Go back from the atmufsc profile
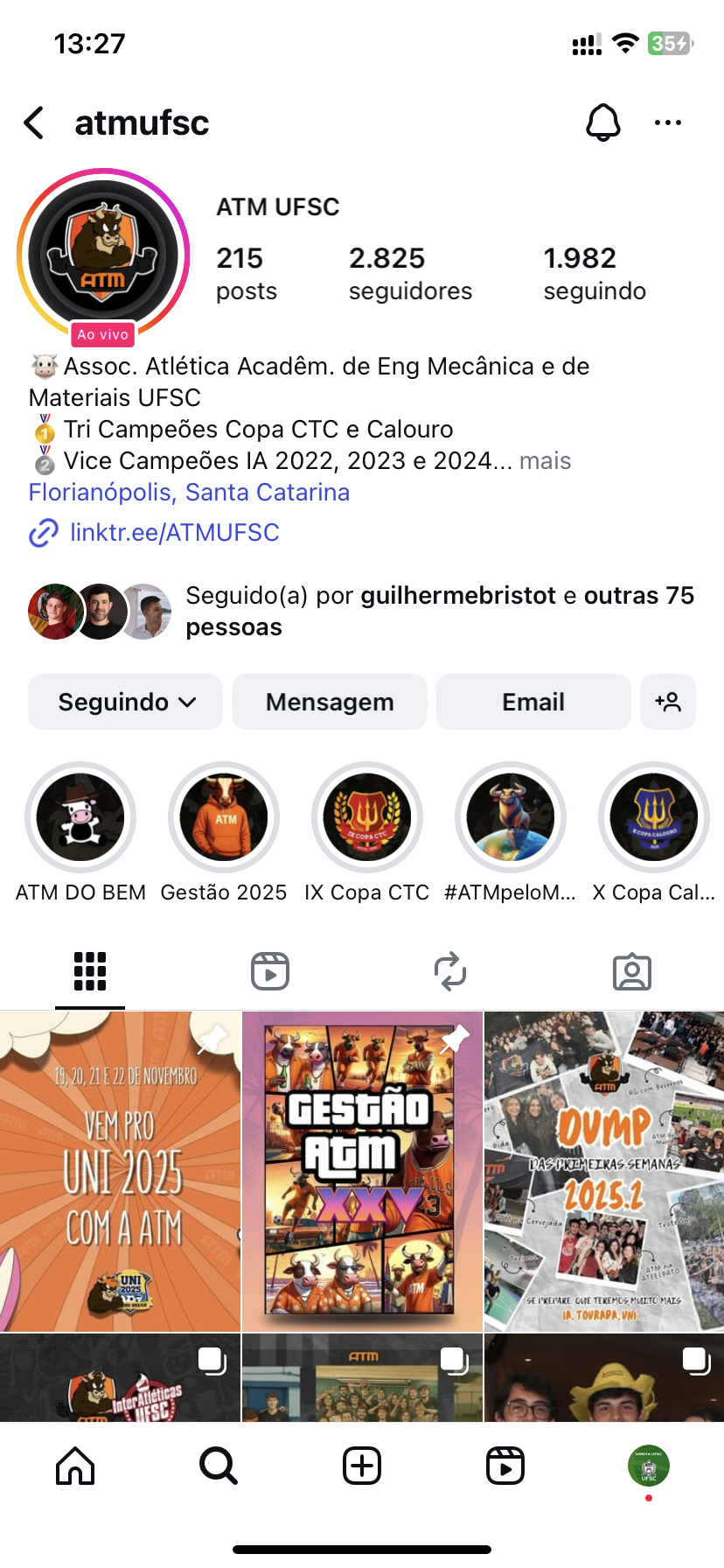724x1568 pixels. pyautogui.click(x=35, y=123)
